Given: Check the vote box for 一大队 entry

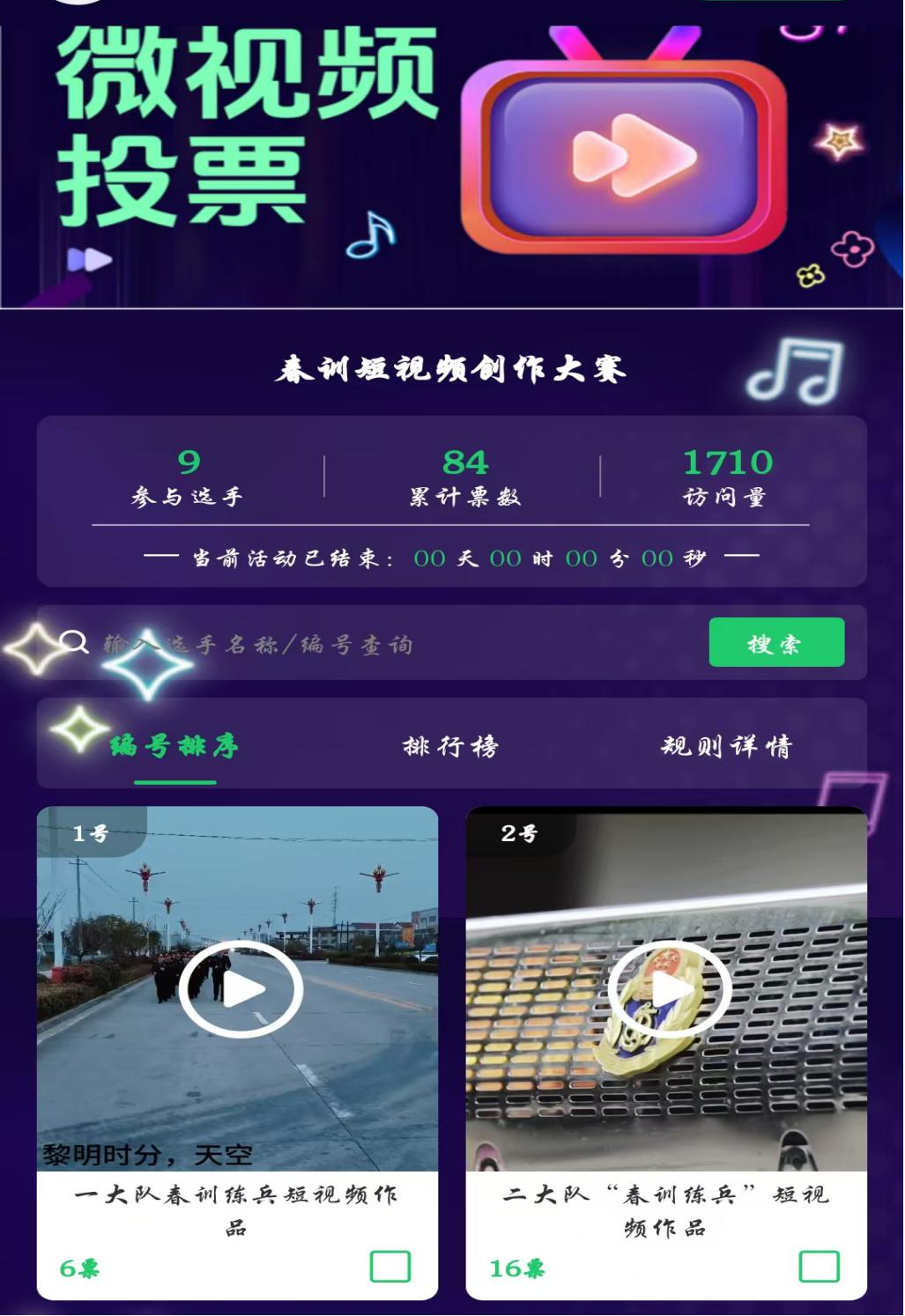Looking at the screenshot, I should pos(389,1266).
